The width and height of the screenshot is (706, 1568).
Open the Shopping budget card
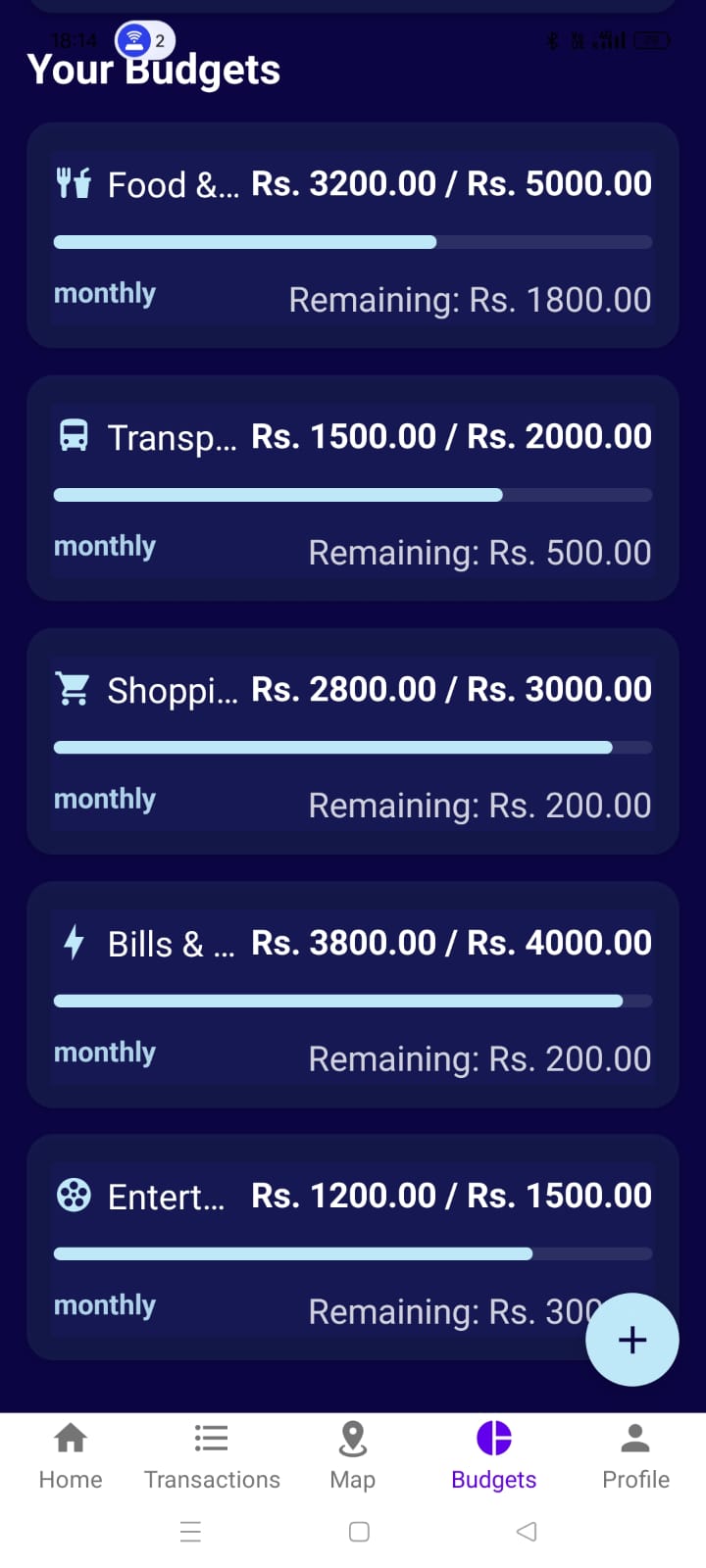click(x=353, y=741)
